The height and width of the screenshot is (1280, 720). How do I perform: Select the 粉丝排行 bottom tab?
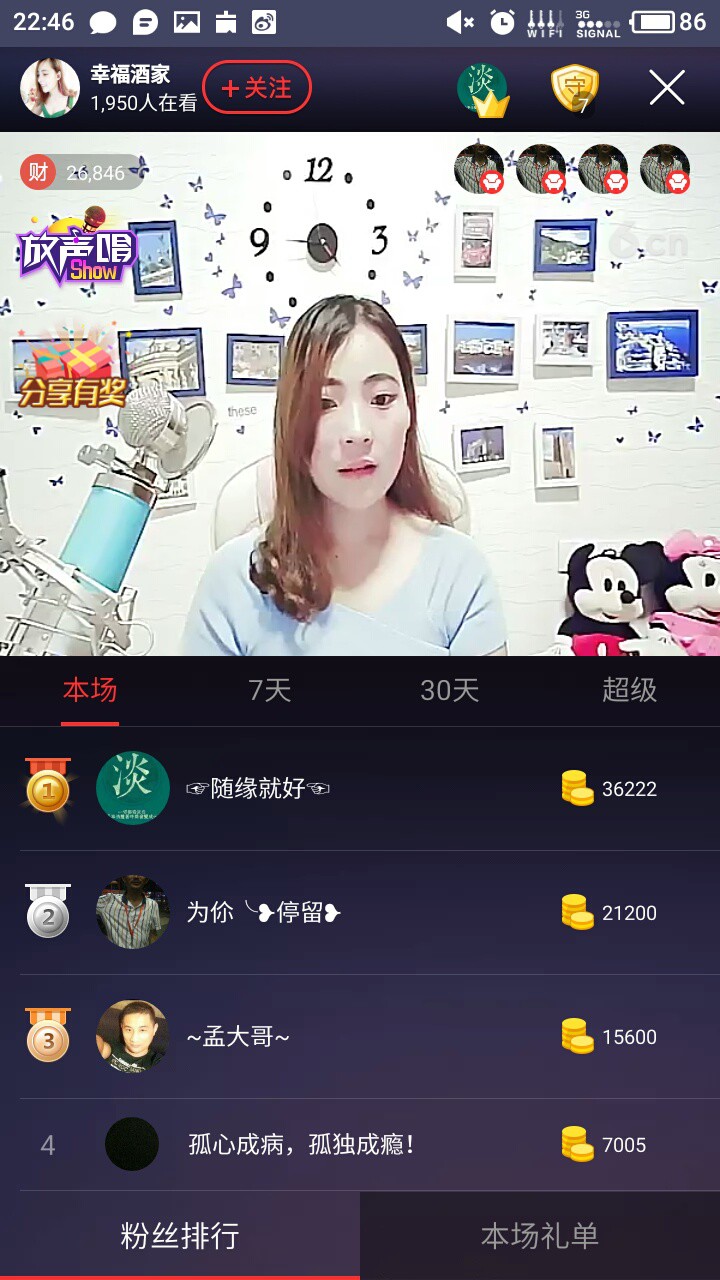(180, 1236)
